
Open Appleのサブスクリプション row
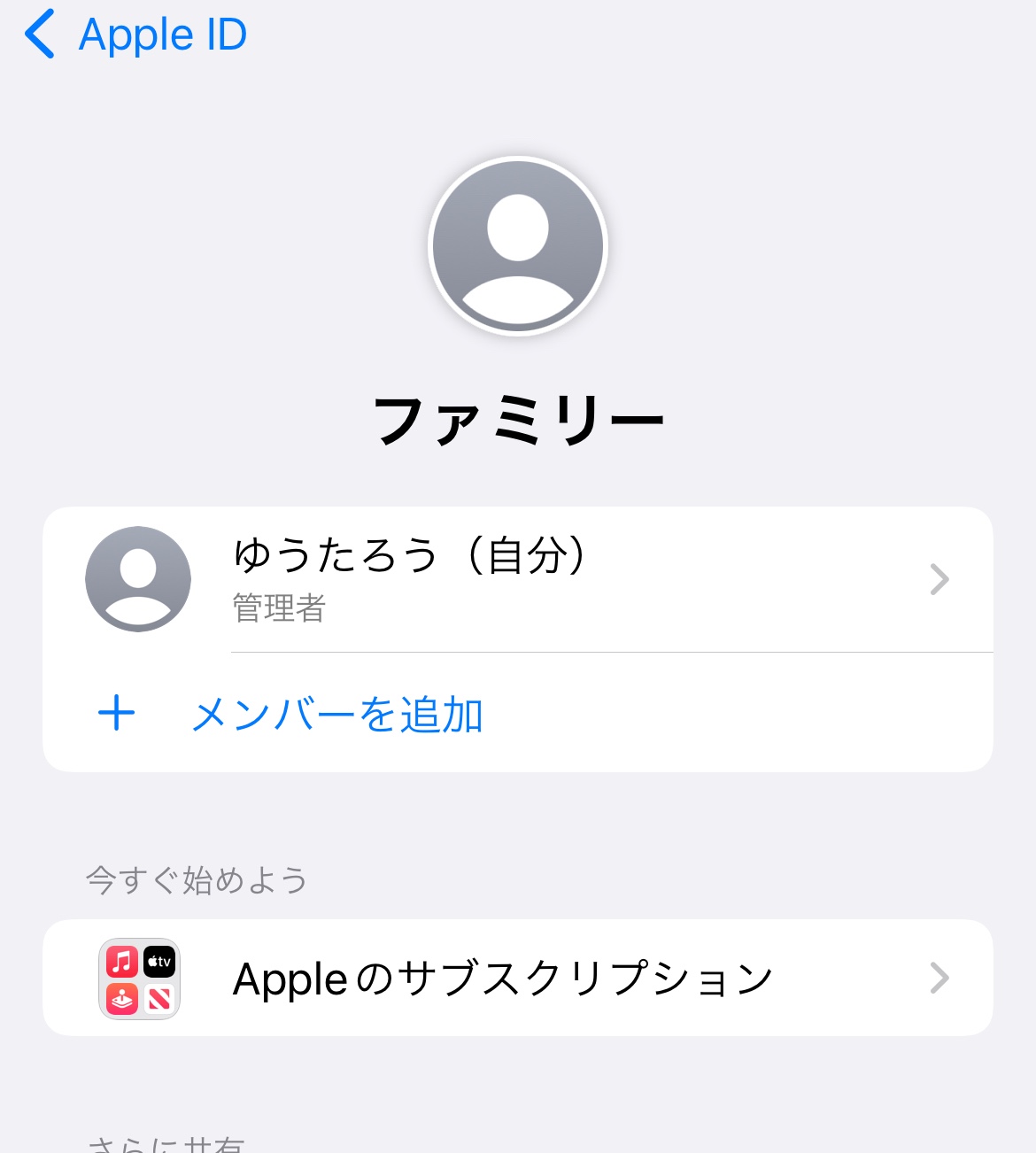(x=517, y=978)
